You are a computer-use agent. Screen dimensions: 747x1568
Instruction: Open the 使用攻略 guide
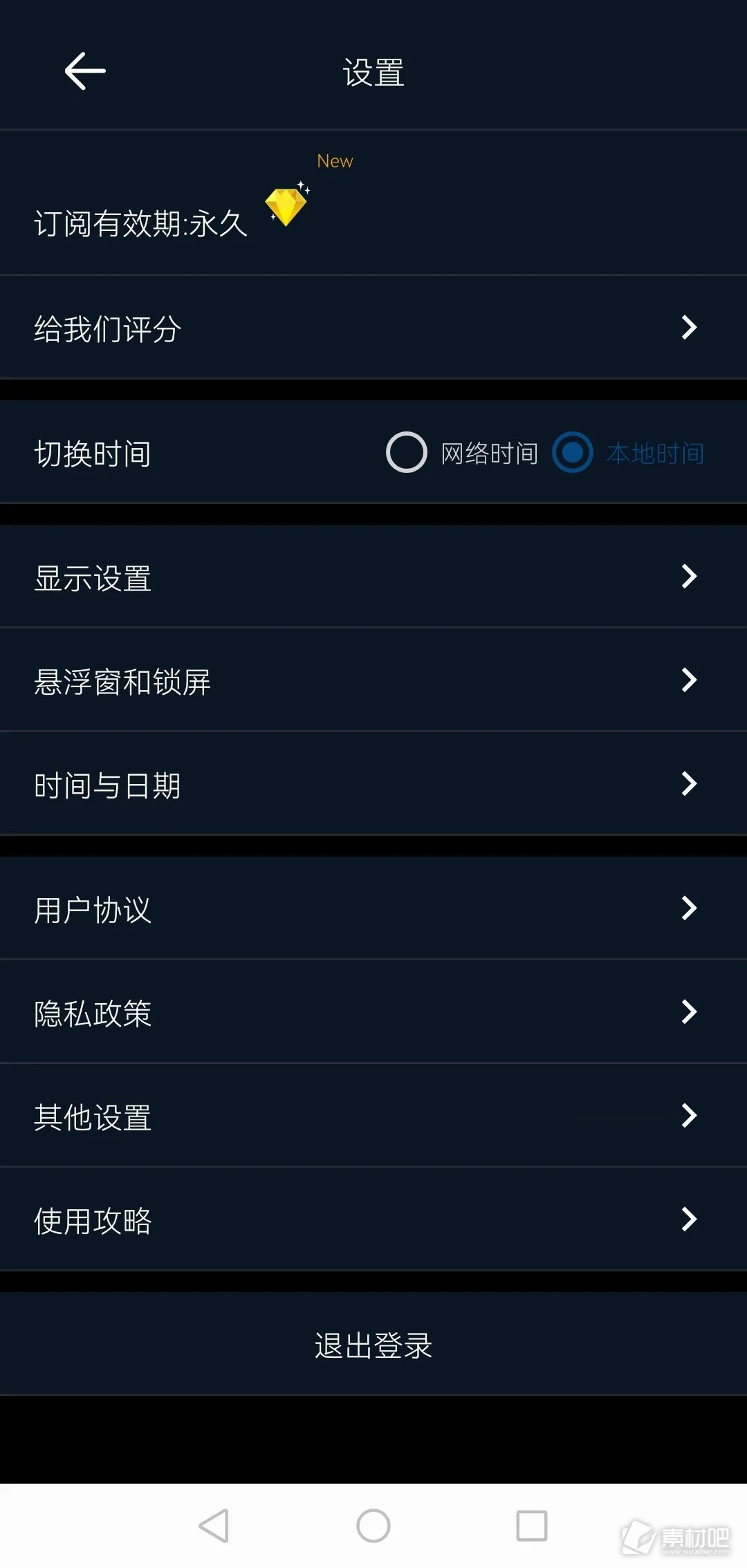[x=373, y=1220]
